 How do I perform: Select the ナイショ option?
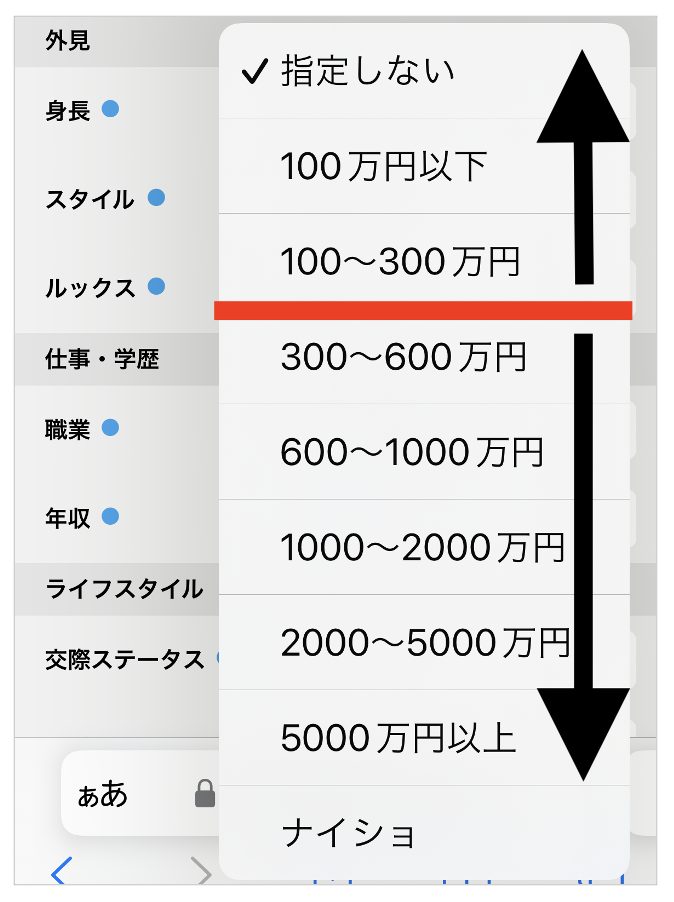[348, 833]
